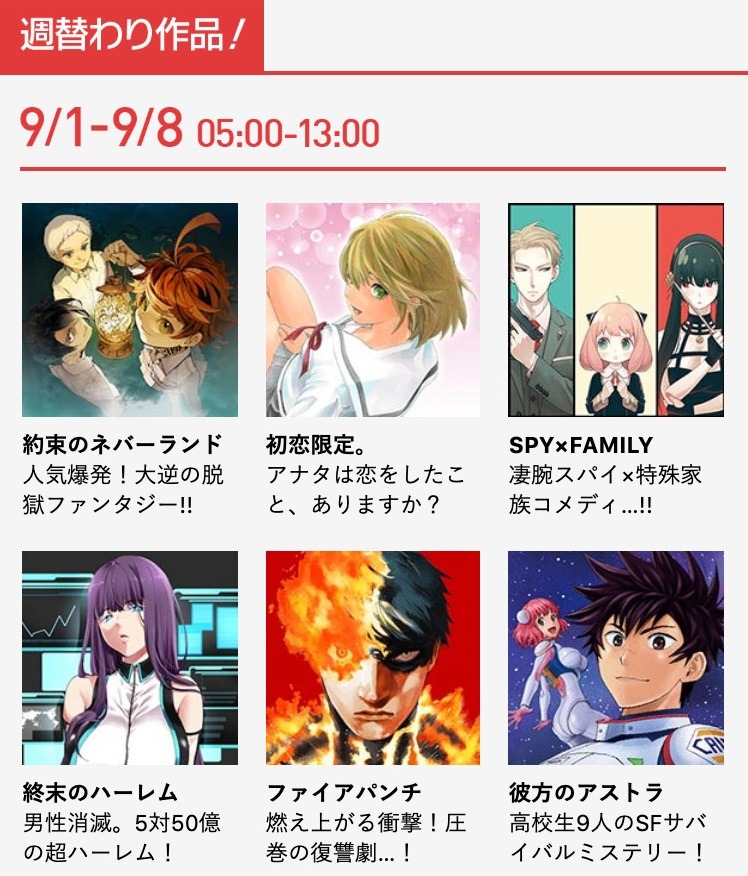This screenshot has width=748, height=876.
Task: Select the SPY×FAMILY manga tile
Action: pos(615,310)
